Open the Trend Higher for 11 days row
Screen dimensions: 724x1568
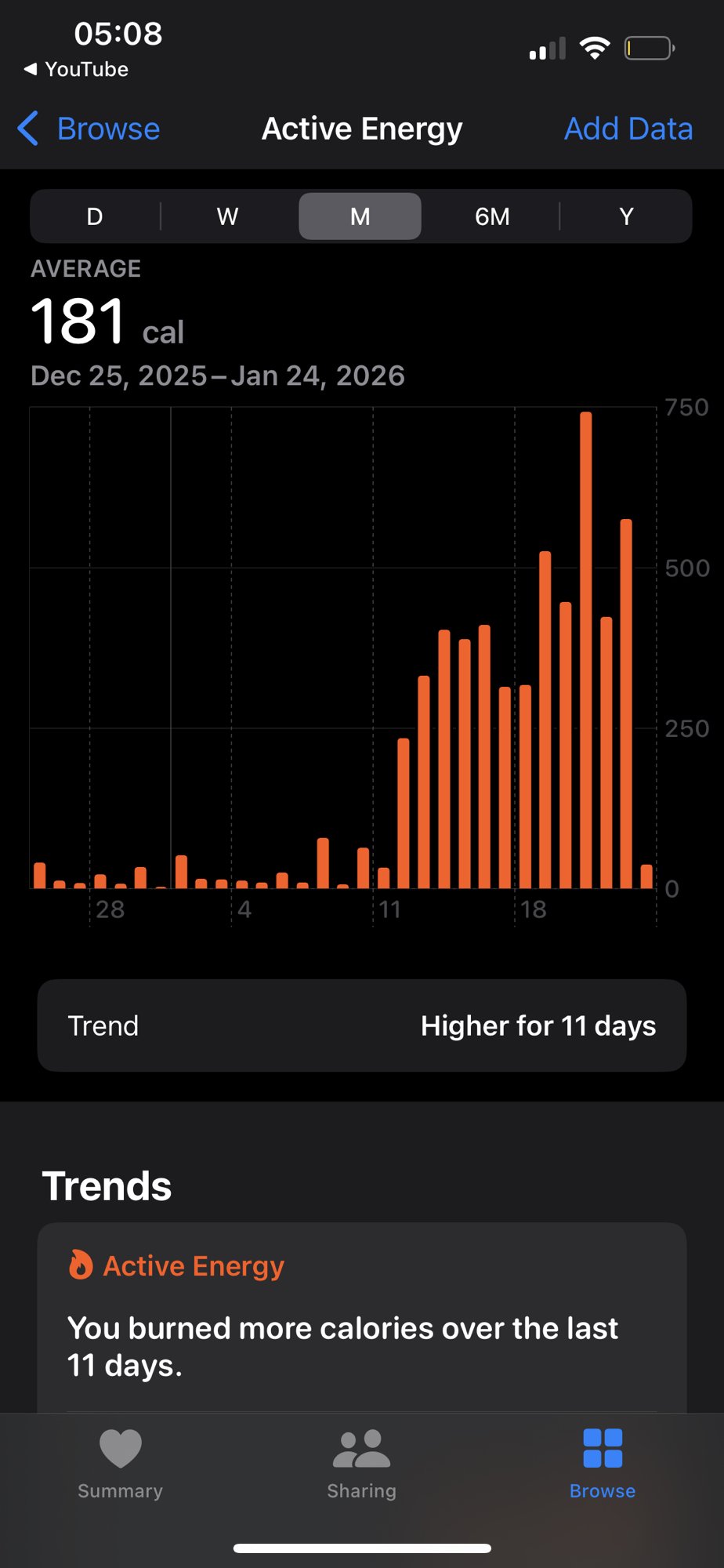tap(362, 1025)
